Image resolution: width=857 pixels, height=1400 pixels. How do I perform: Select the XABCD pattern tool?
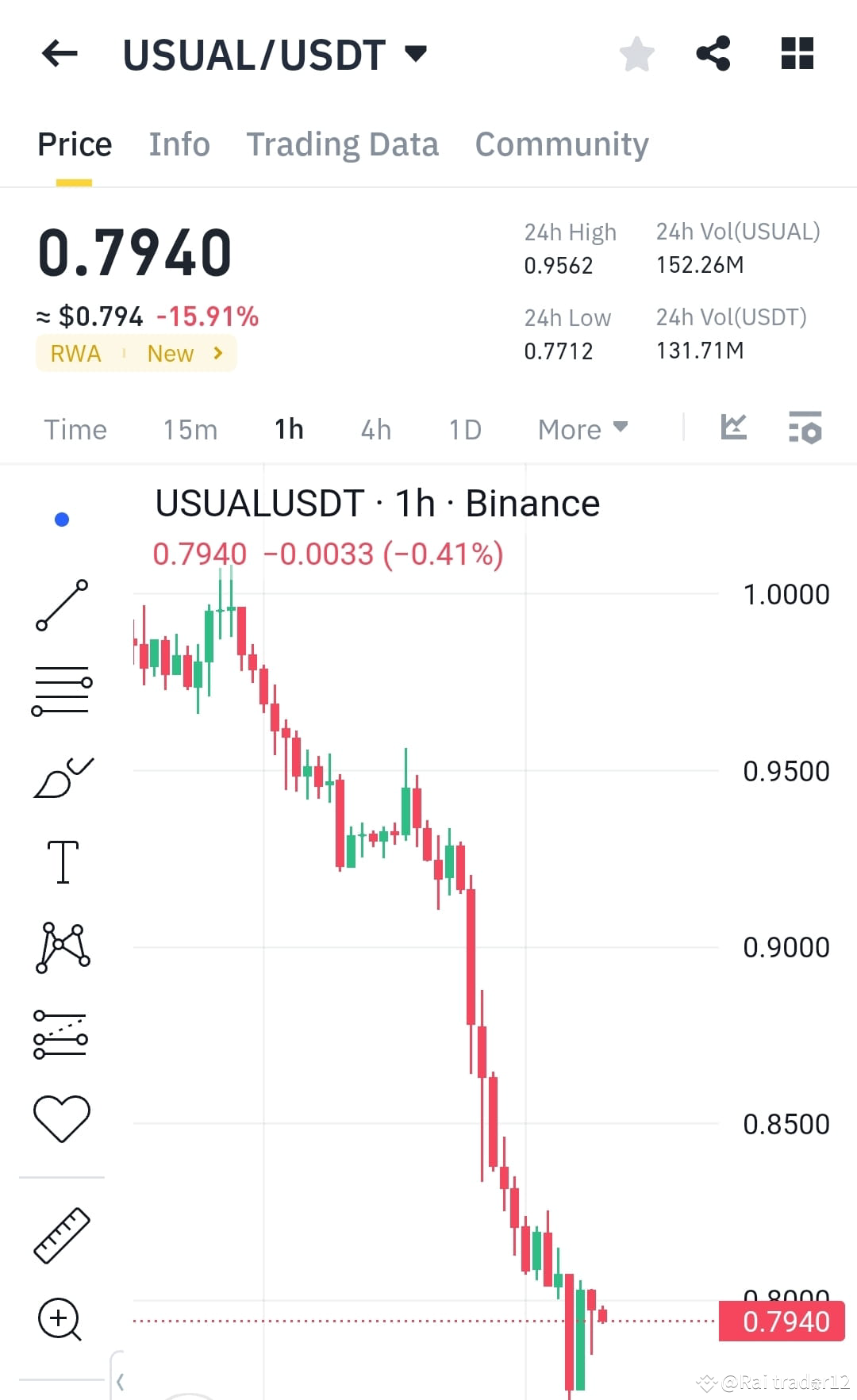(62, 948)
